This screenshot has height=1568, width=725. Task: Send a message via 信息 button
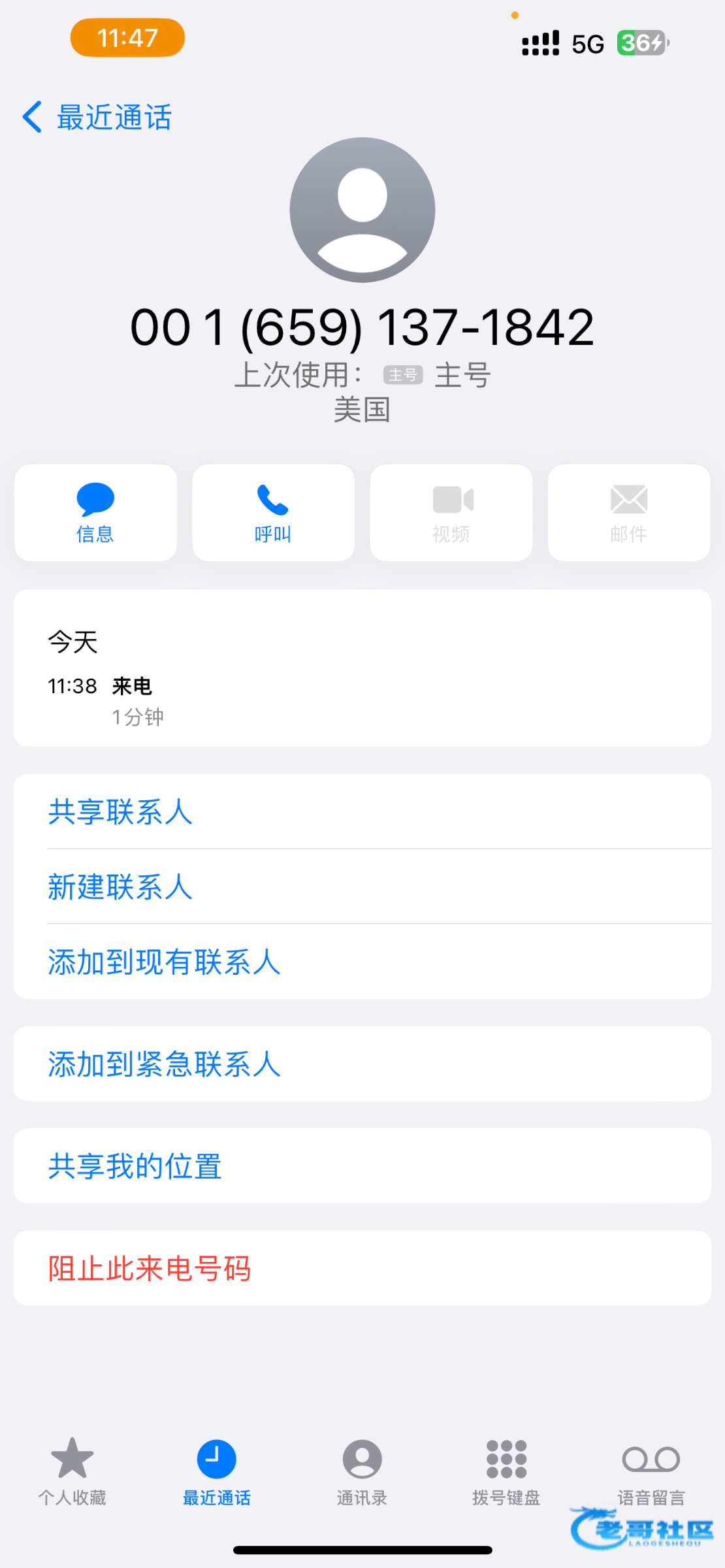pos(95,513)
